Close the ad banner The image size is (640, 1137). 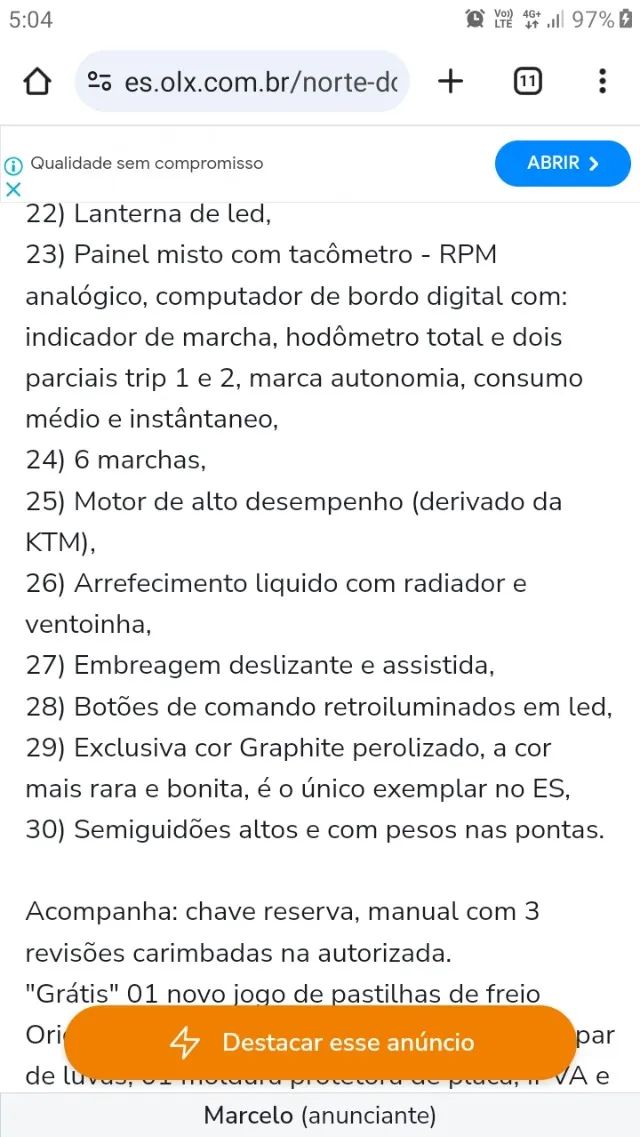[x=13, y=188]
